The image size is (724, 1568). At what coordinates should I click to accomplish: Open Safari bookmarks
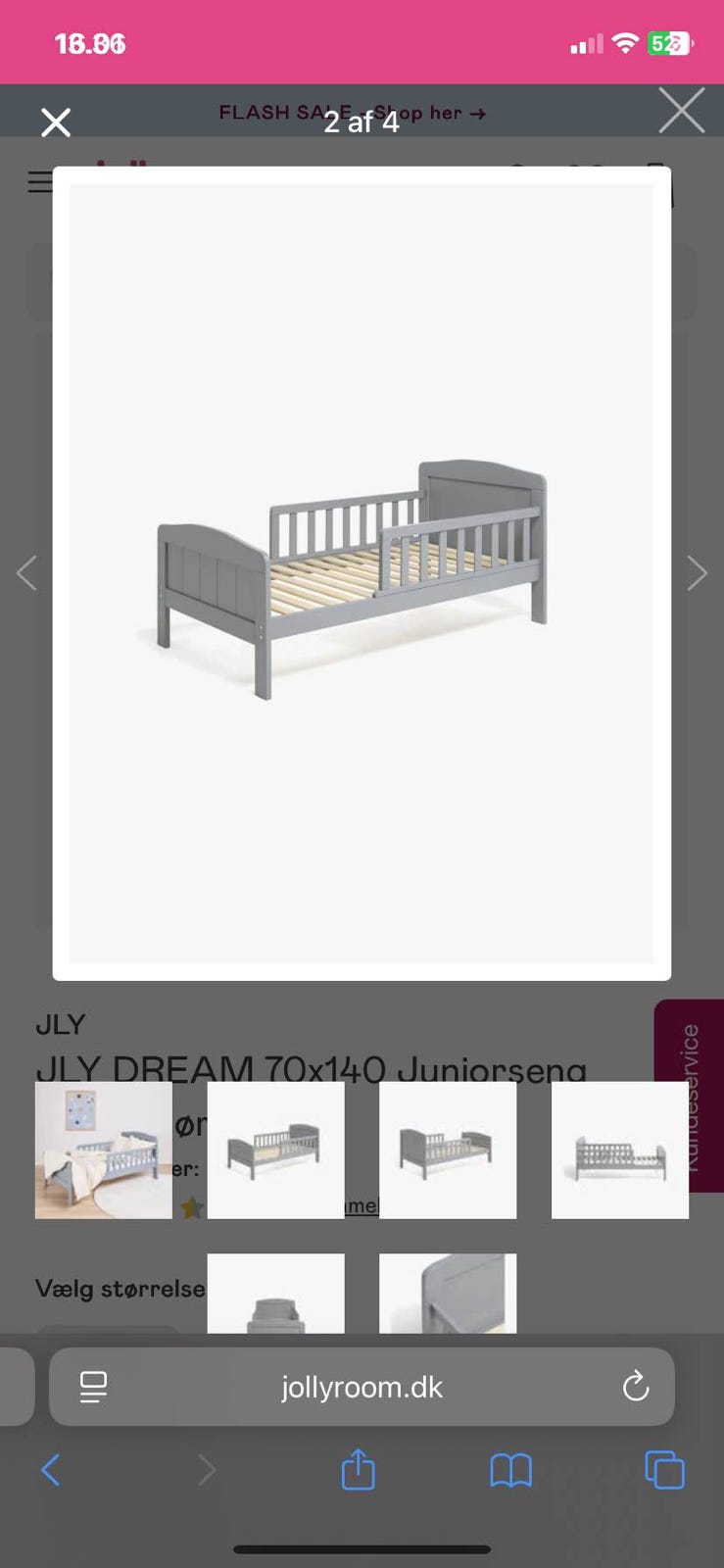(x=510, y=1470)
